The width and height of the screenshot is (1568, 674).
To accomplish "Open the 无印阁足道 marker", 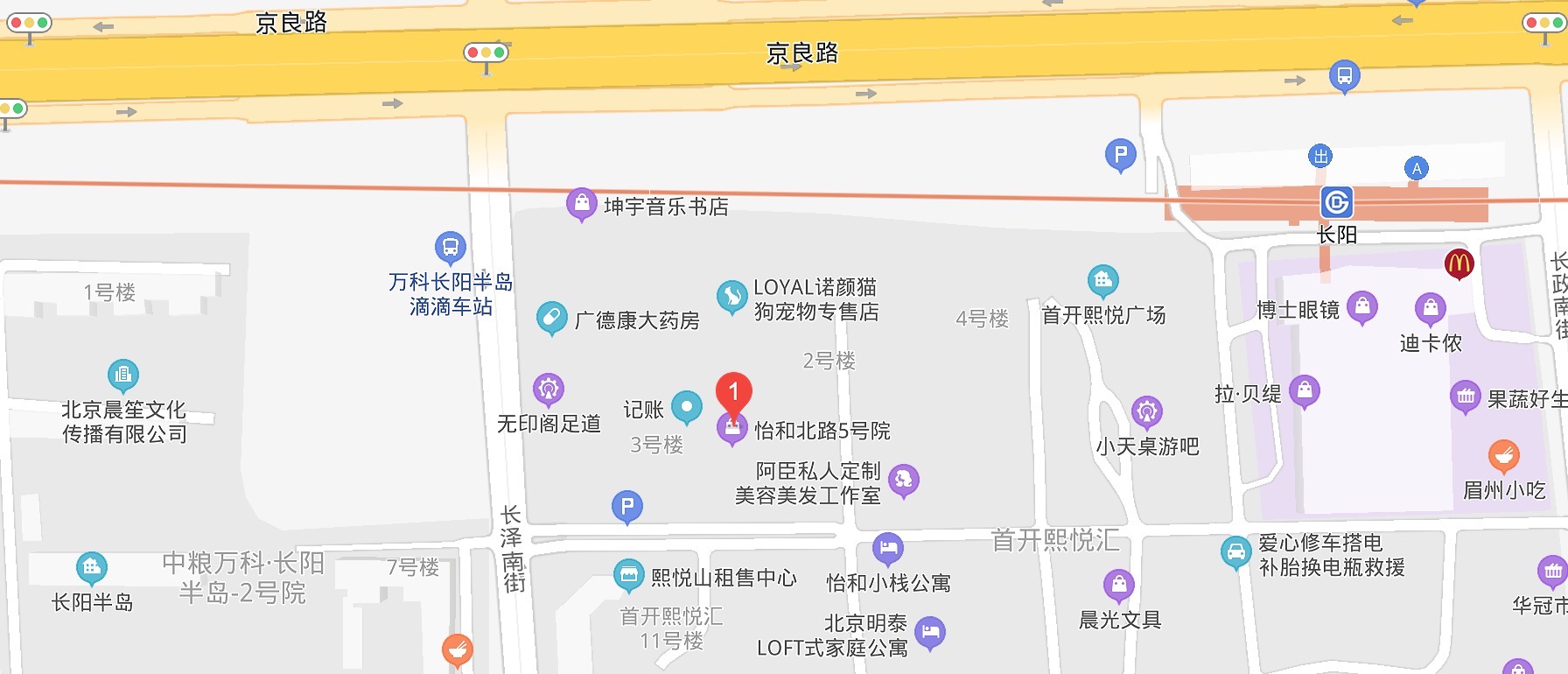I will [549, 388].
